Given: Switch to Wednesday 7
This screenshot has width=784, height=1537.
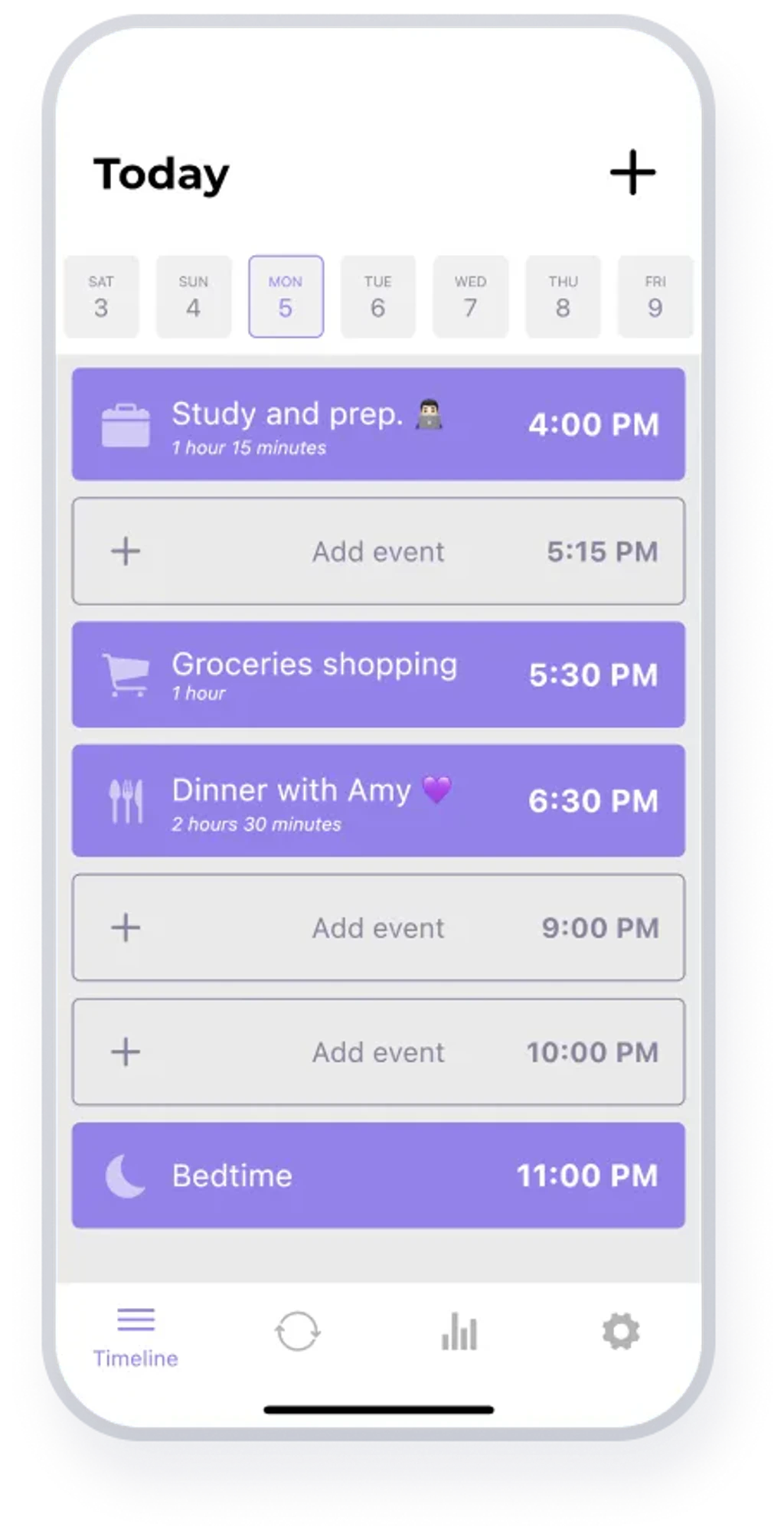Looking at the screenshot, I should [x=470, y=296].
